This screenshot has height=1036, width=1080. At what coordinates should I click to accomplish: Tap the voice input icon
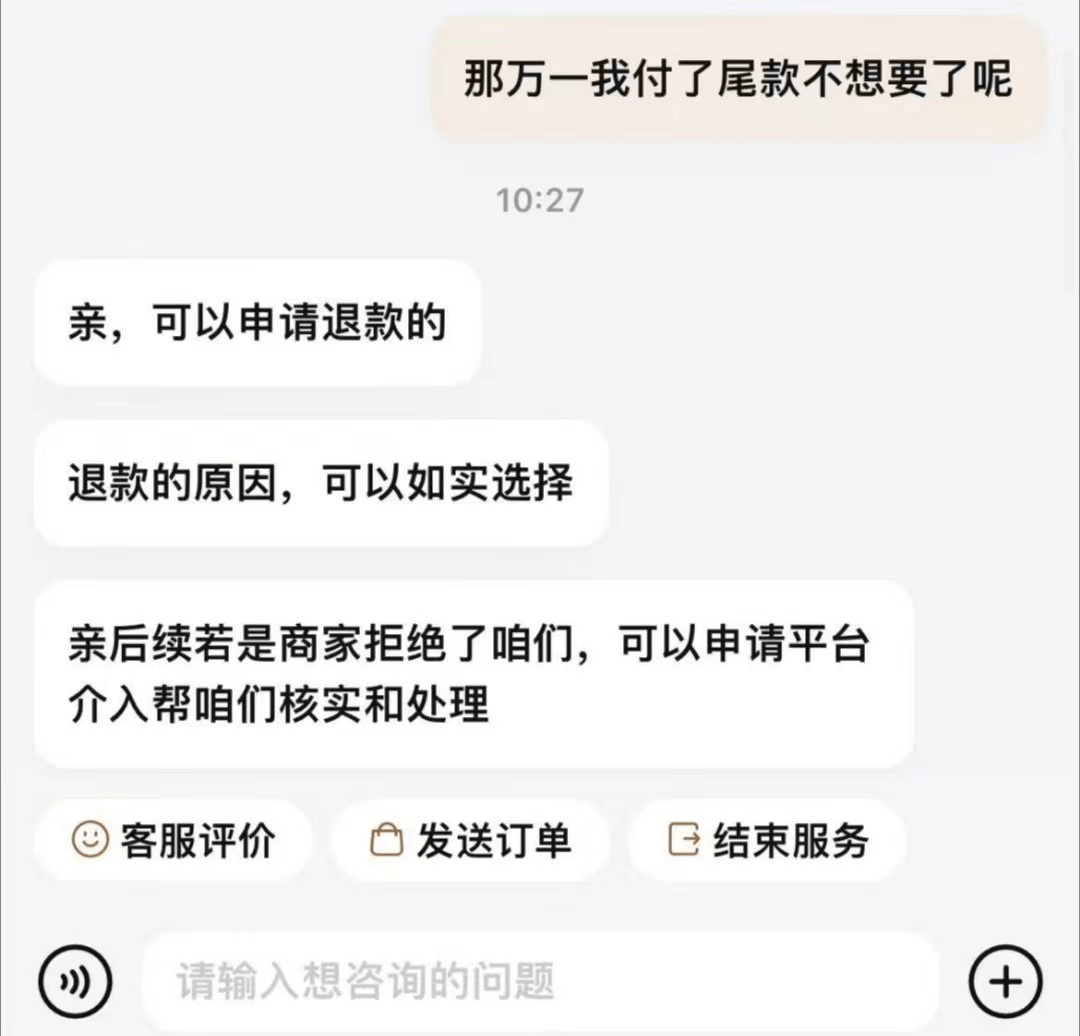73,981
